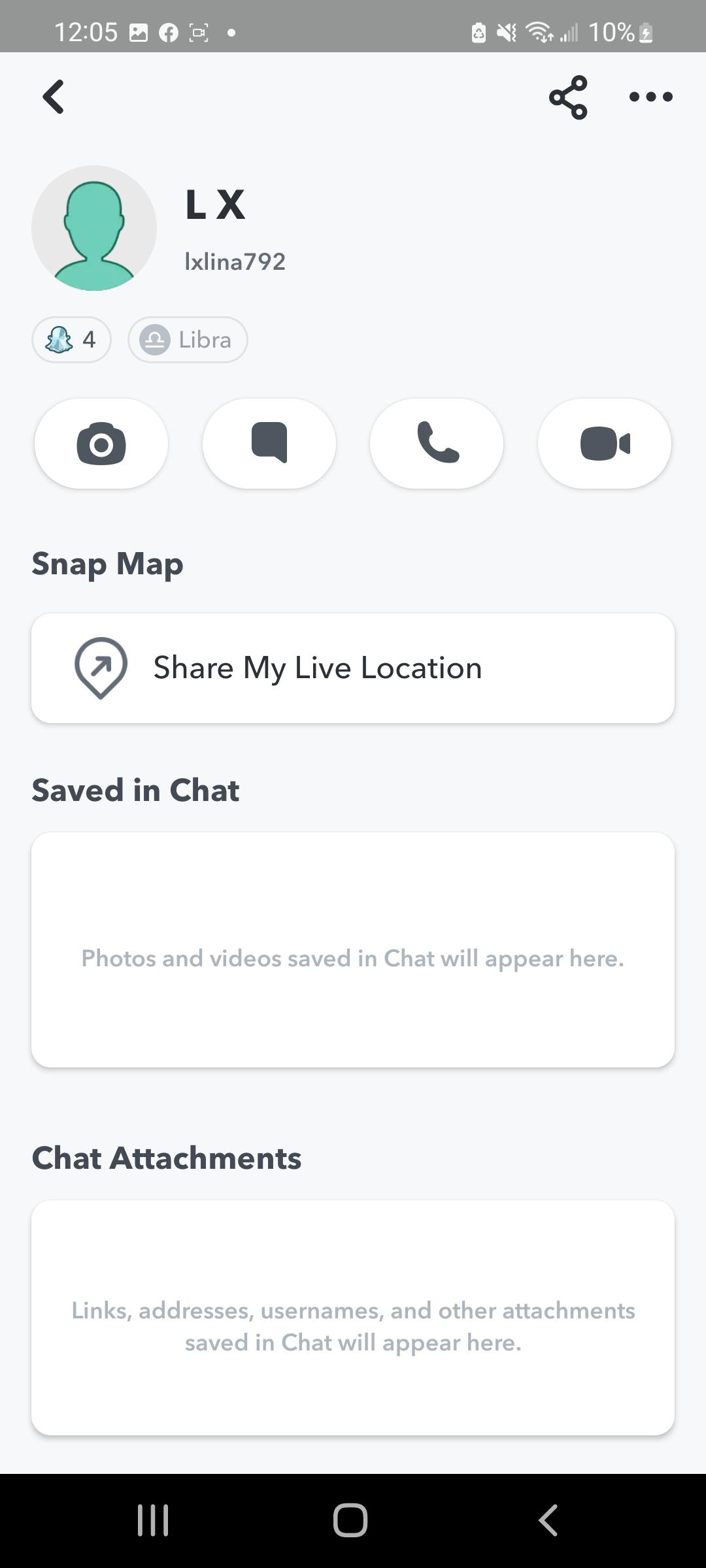The image size is (706, 1568).
Task: Share LX's profile via share icon
Action: coord(568,97)
